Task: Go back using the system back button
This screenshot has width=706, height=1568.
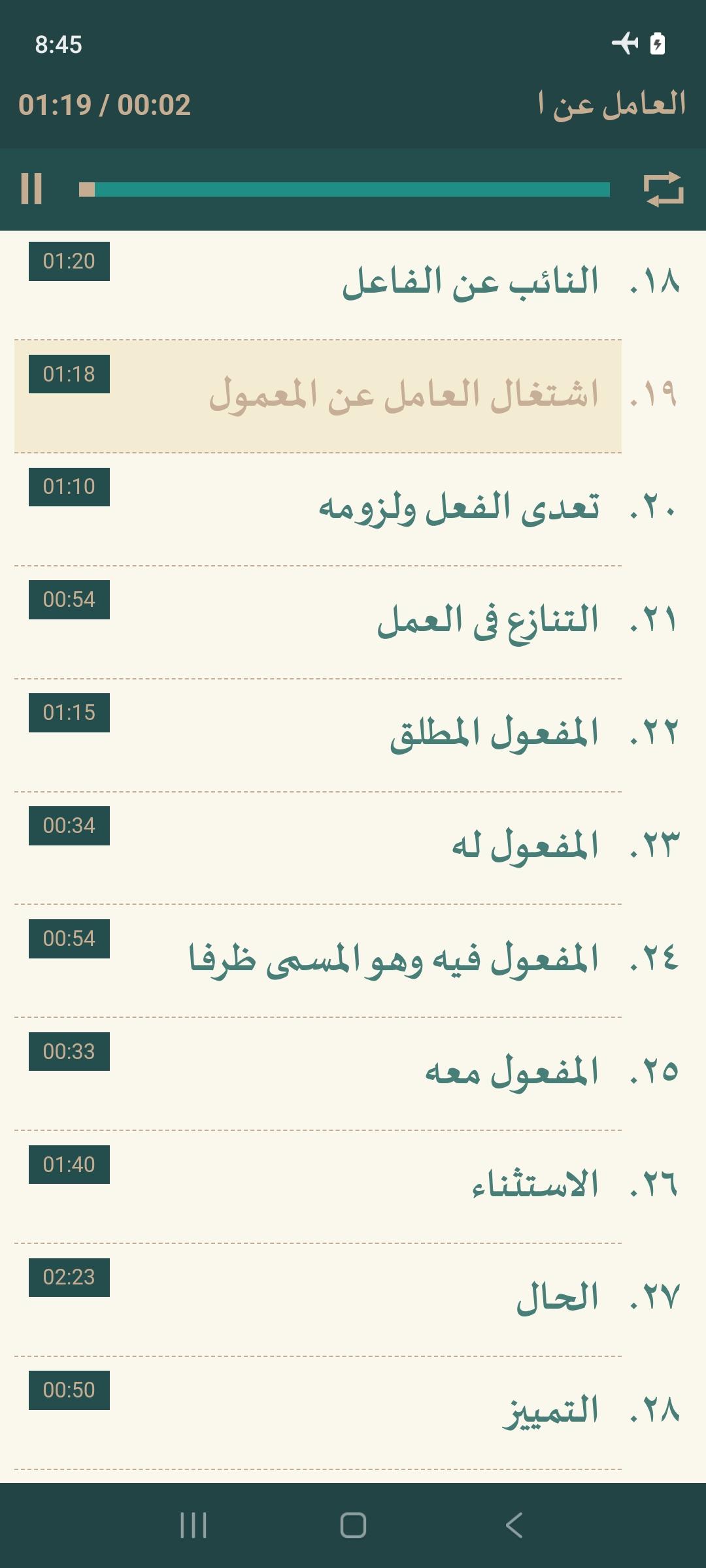Action: point(514,1525)
